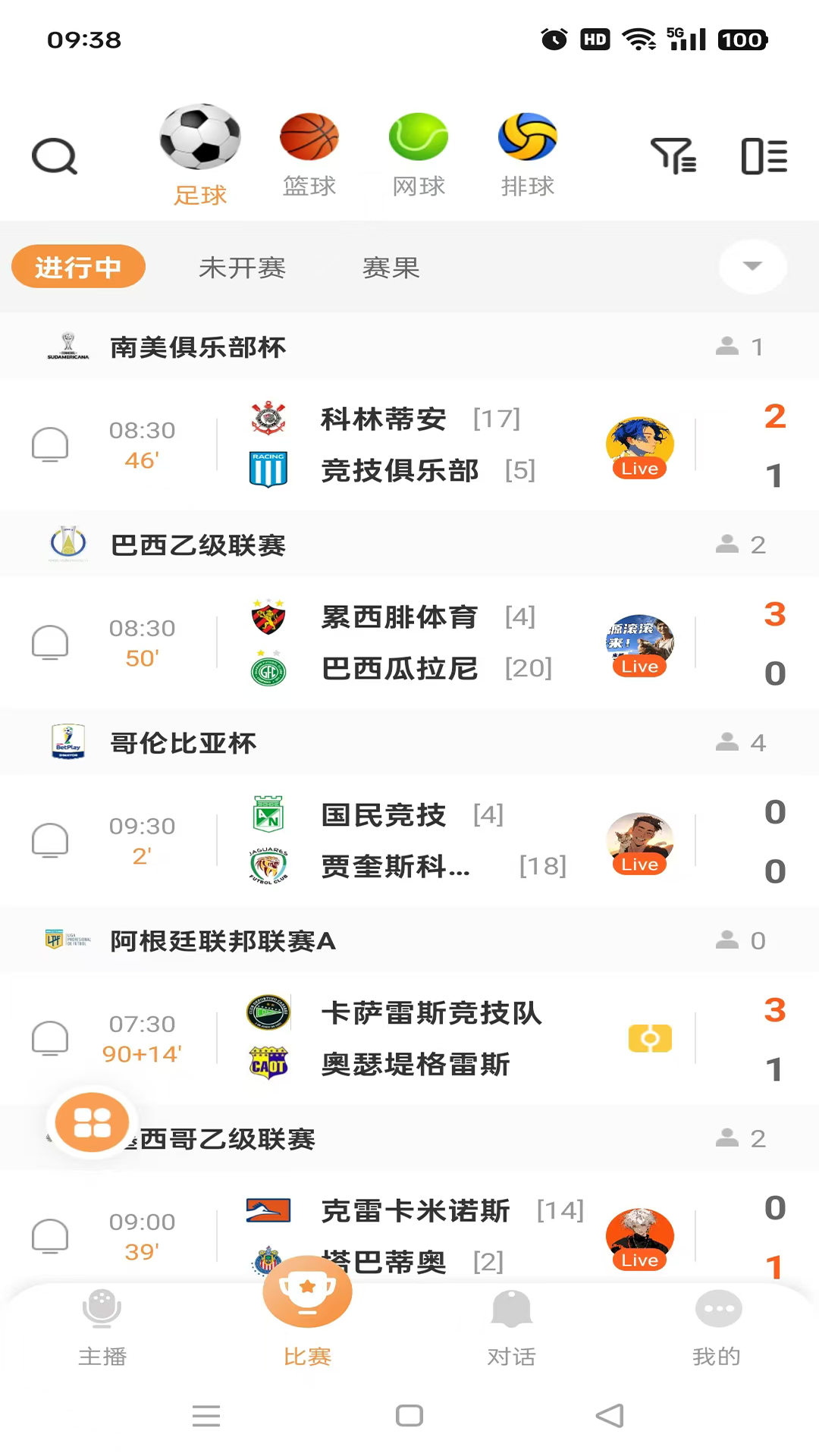Switch to the 未开赛 tab
This screenshot has width=819, height=1456.
tap(242, 268)
